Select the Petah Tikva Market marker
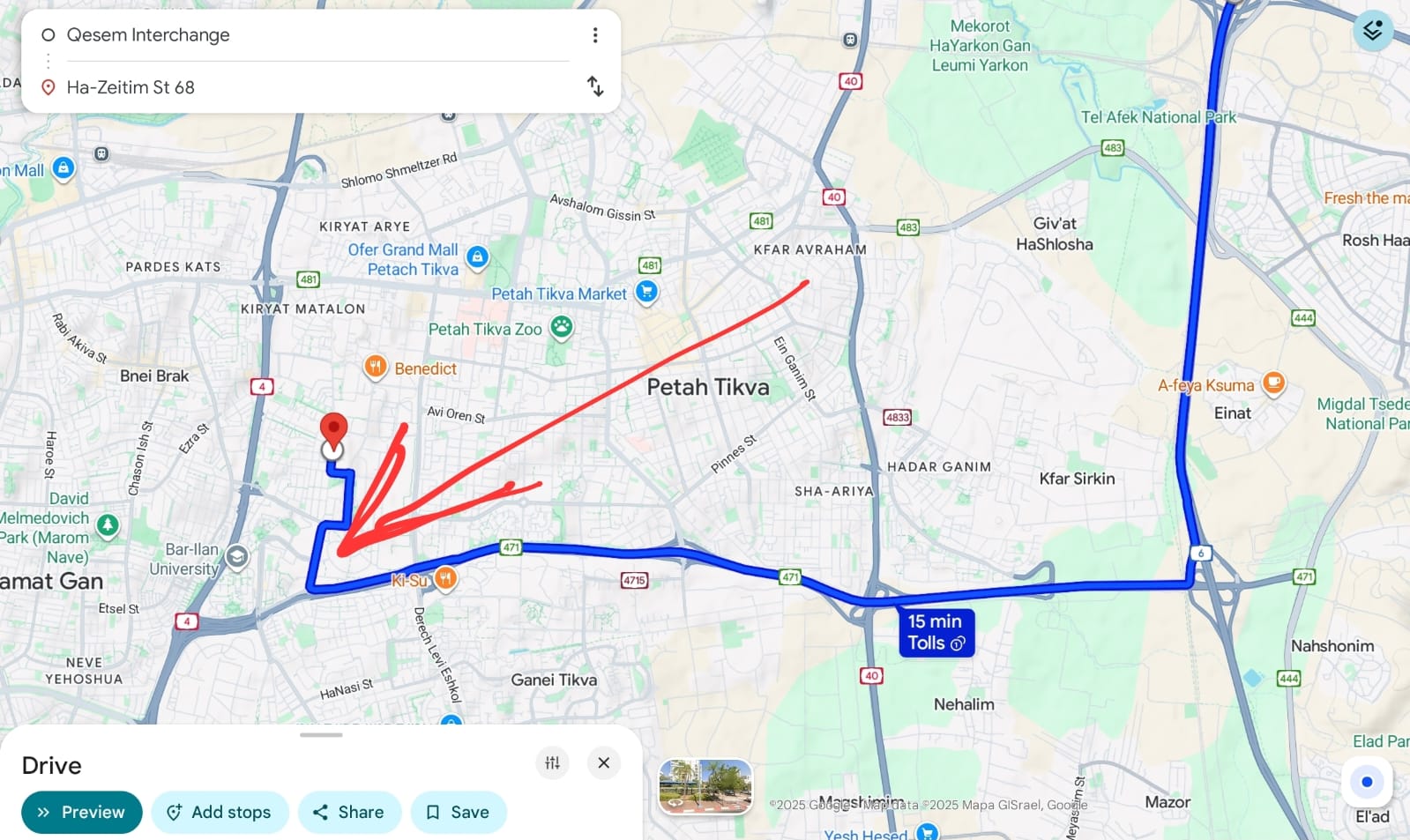Viewport: 1410px width, 840px height. [646, 291]
